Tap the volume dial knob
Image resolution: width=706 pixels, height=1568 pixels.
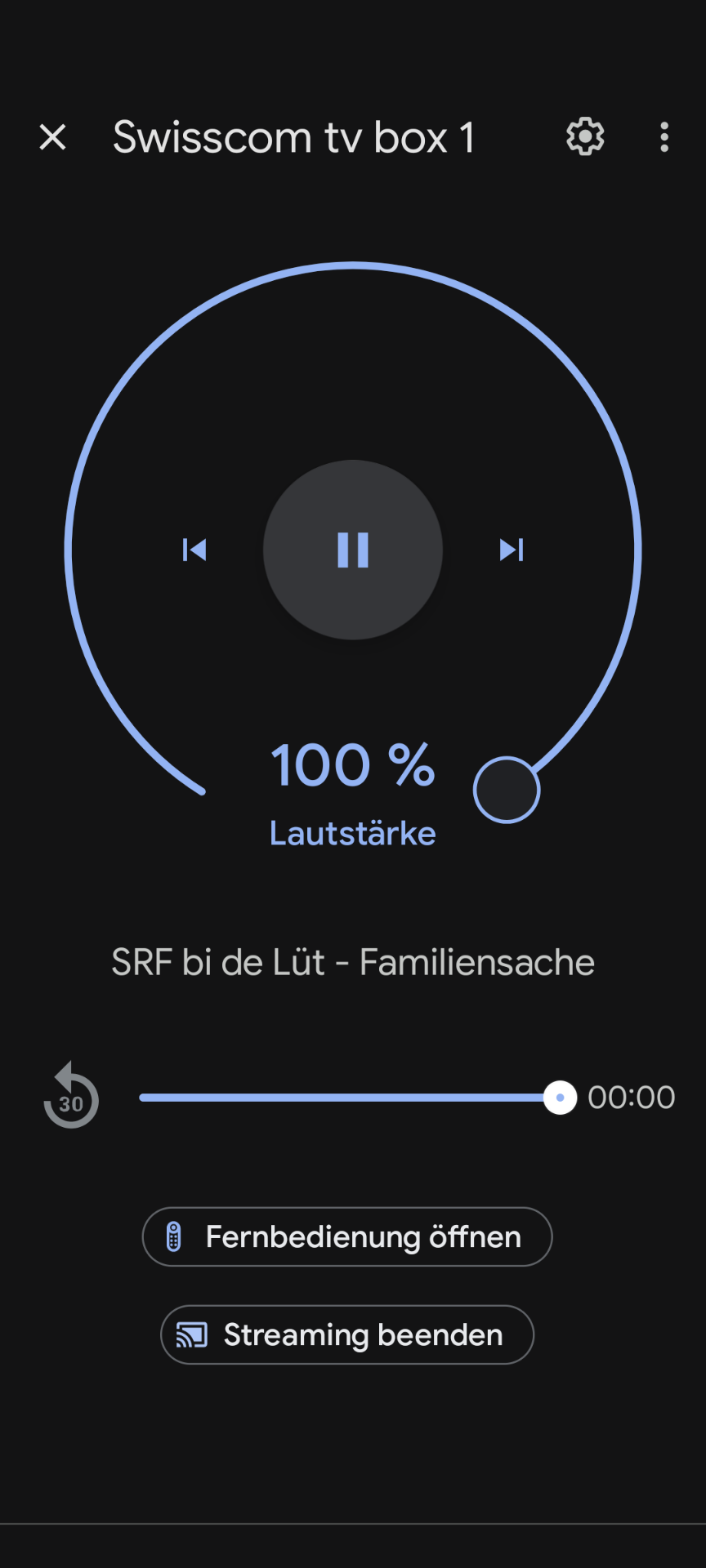click(507, 790)
